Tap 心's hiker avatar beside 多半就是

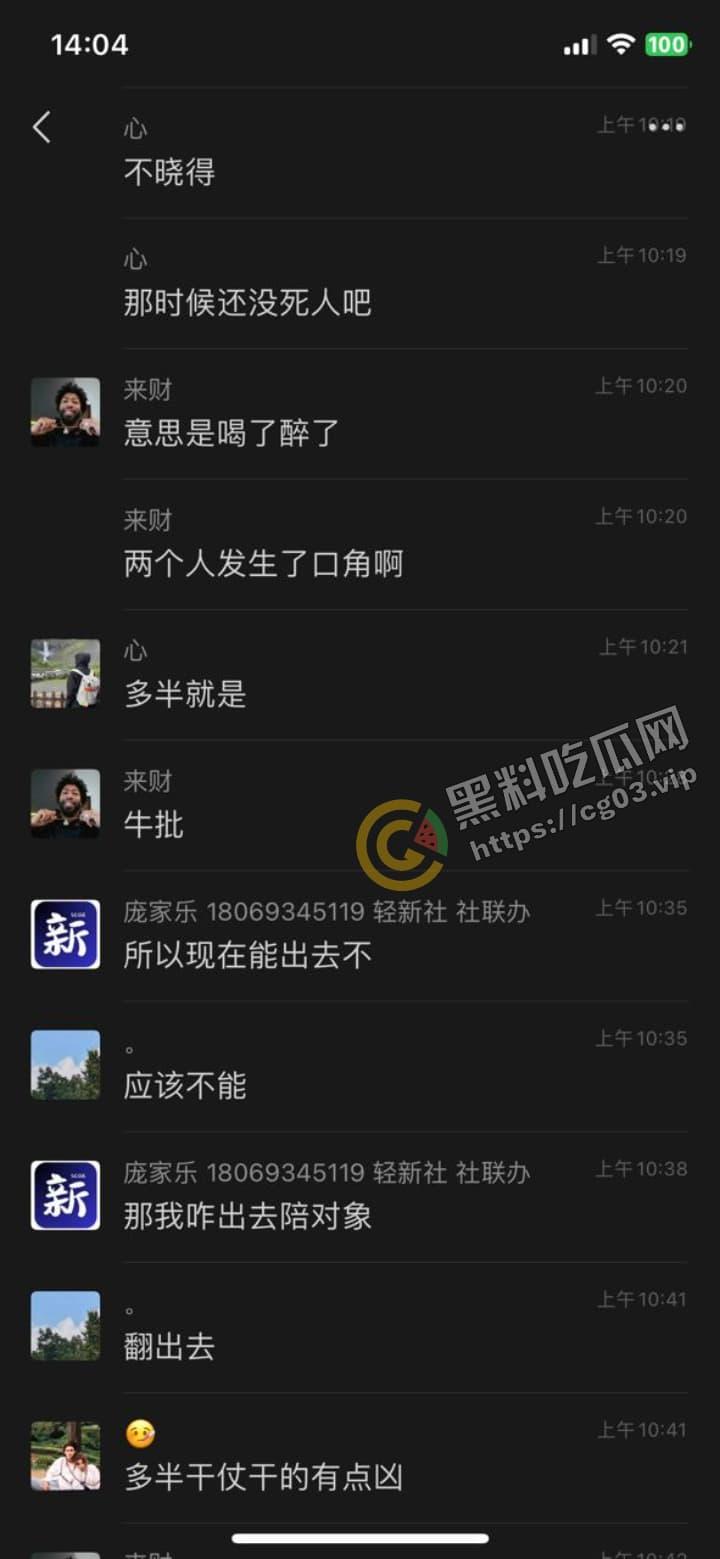(x=64, y=673)
